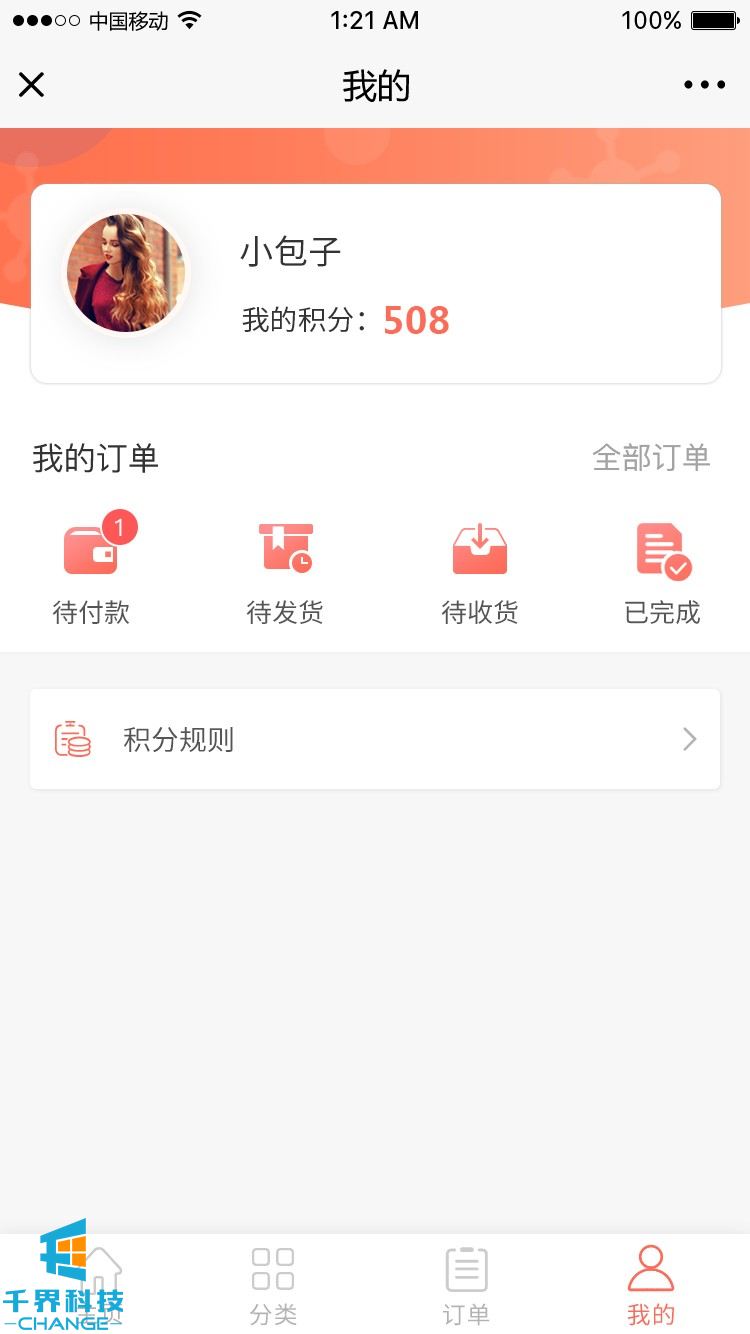Open the 积分规则 points rules row
The height and width of the screenshot is (1334, 750).
(x=375, y=740)
